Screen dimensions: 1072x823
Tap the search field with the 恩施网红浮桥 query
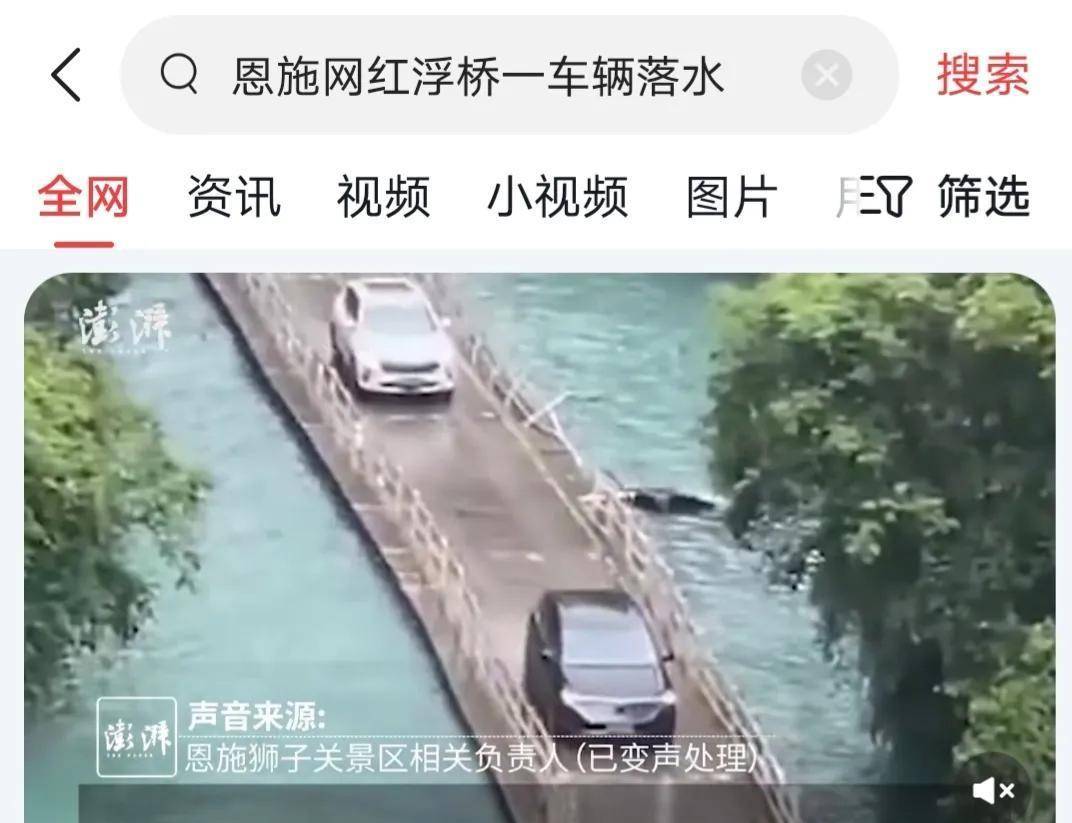(x=478, y=76)
